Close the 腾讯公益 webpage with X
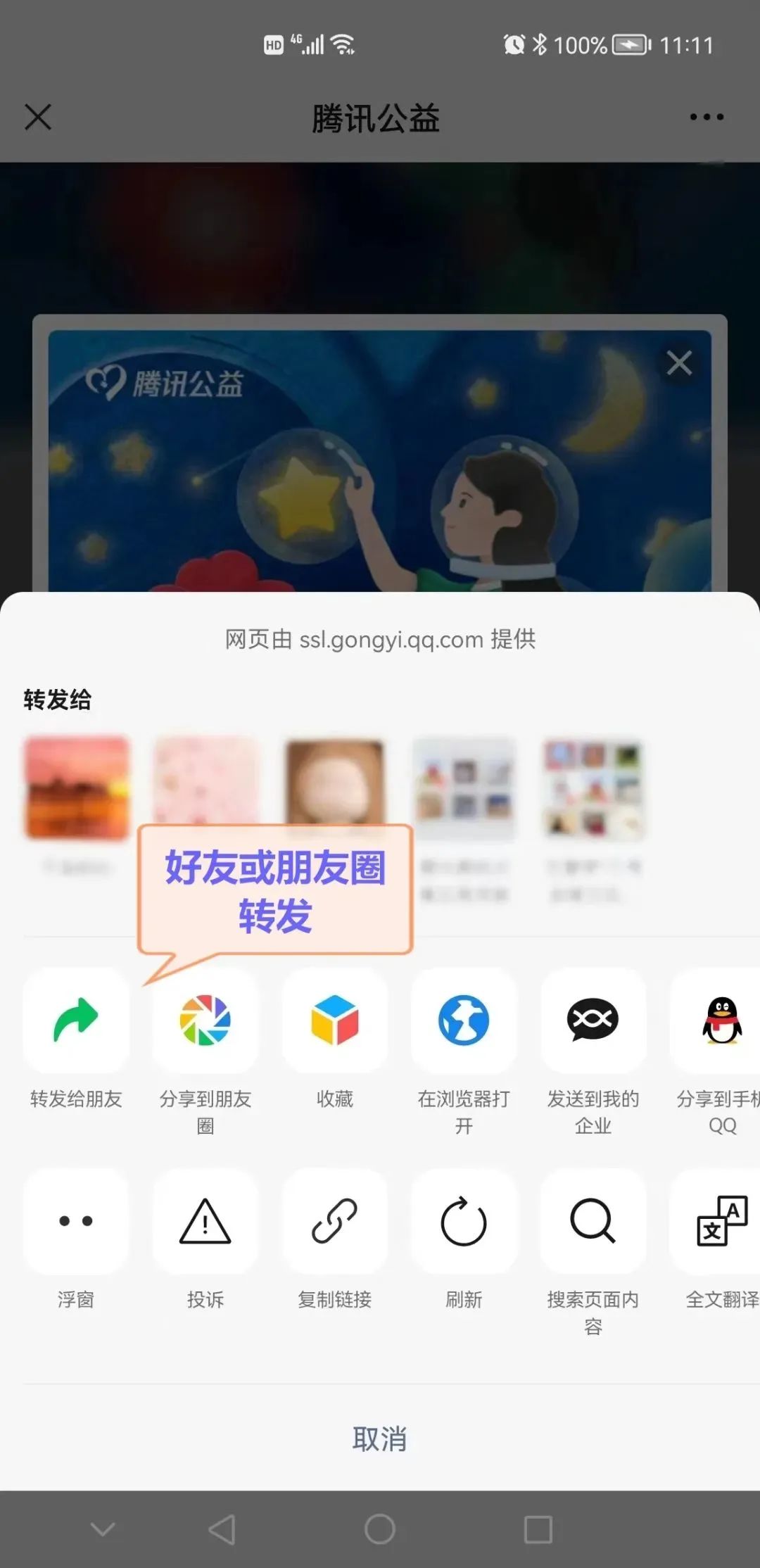Image resolution: width=760 pixels, height=1568 pixels. tap(38, 117)
